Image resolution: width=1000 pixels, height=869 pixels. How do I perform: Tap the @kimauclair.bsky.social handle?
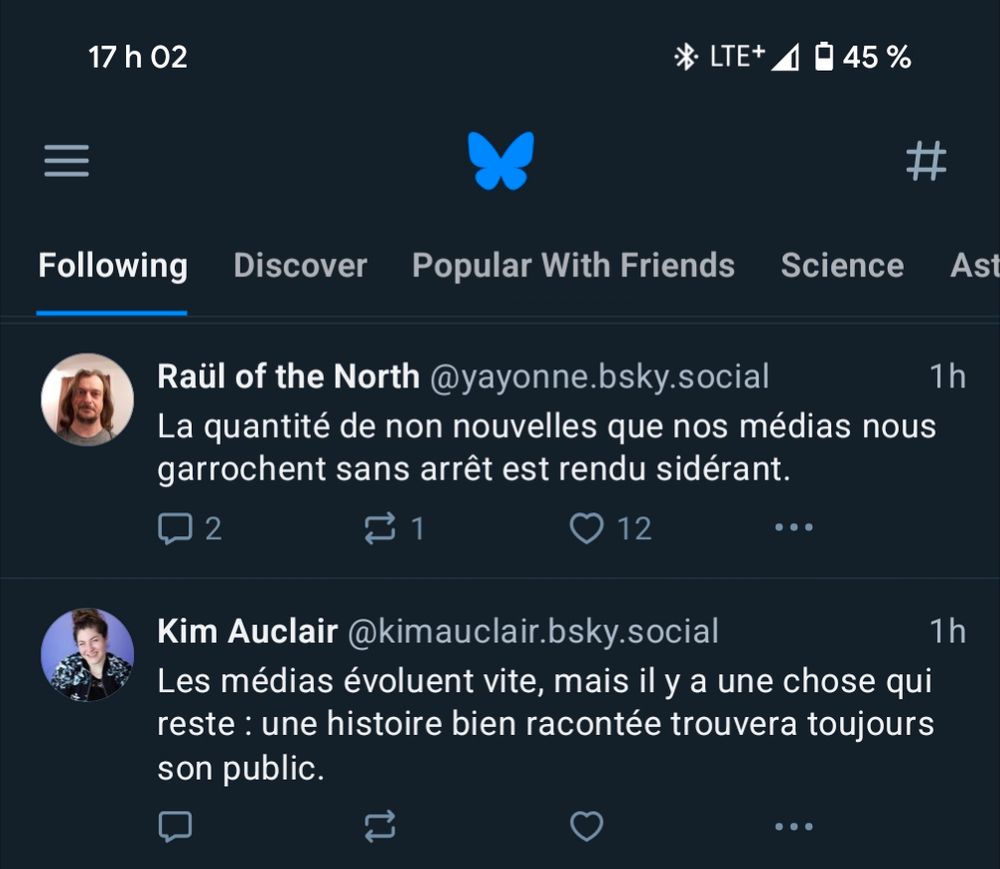pos(533,632)
